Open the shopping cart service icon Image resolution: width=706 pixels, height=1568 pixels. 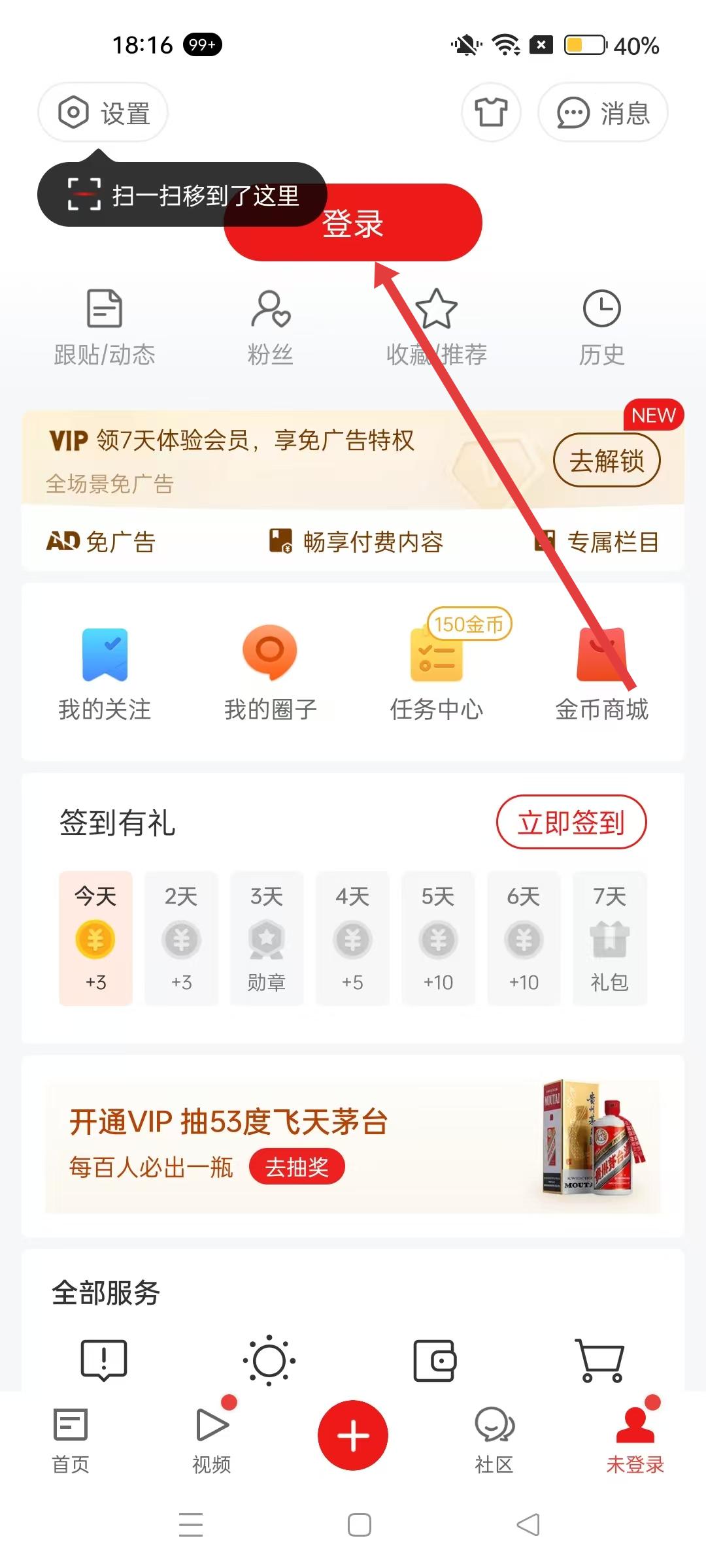coord(600,1361)
